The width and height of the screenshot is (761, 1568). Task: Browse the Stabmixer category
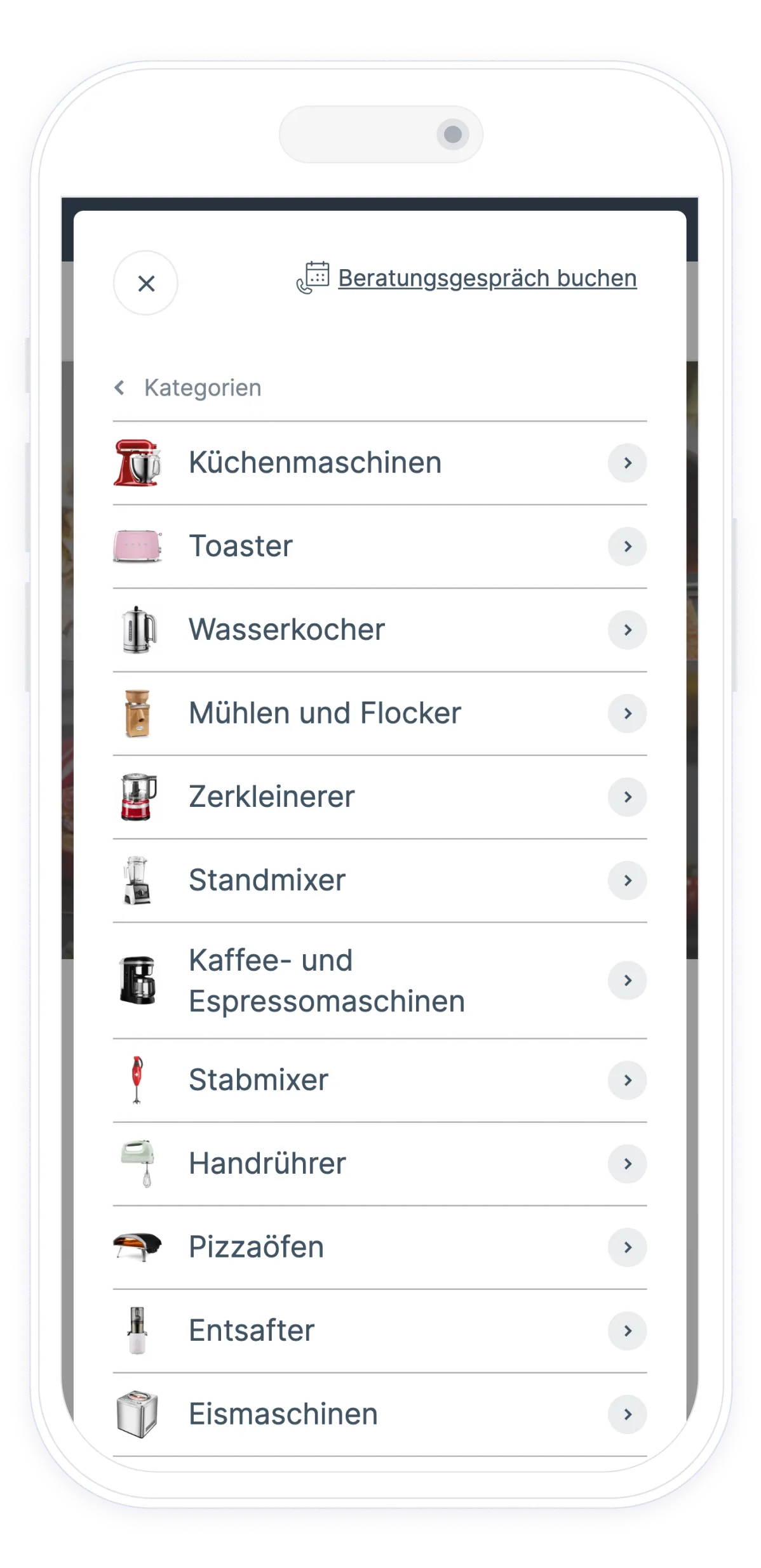(x=380, y=1080)
